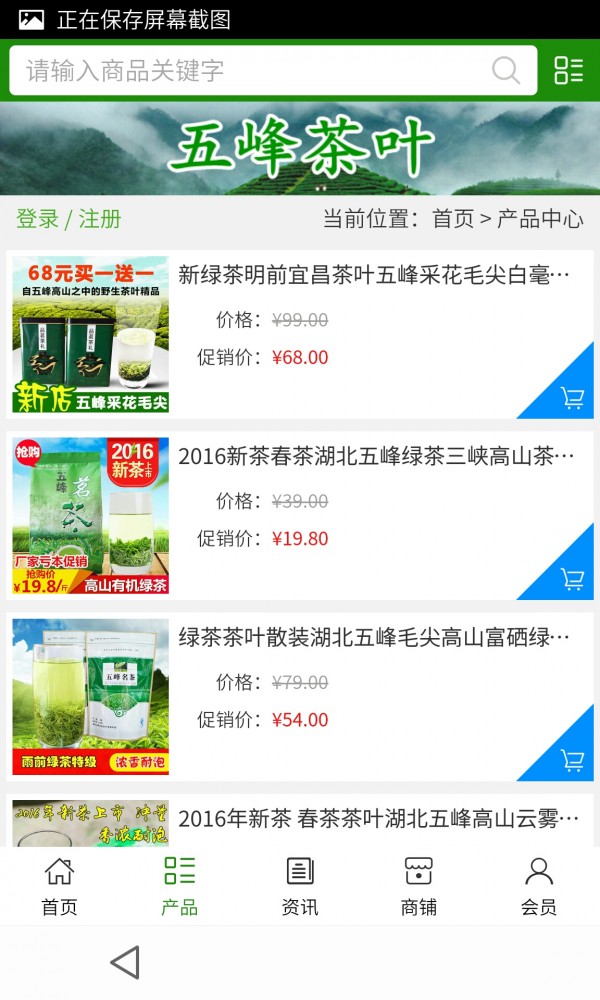Viewport: 600px width, 1000px height.
Task: Tap the product keyword search field
Action: pyautogui.click(x=250, y=71)
